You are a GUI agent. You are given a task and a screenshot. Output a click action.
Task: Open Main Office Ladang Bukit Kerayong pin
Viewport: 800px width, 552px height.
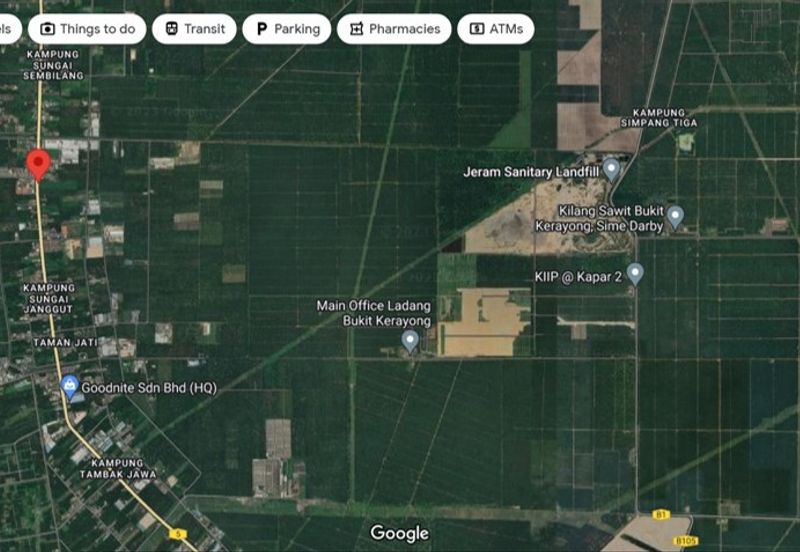point(410,341)
